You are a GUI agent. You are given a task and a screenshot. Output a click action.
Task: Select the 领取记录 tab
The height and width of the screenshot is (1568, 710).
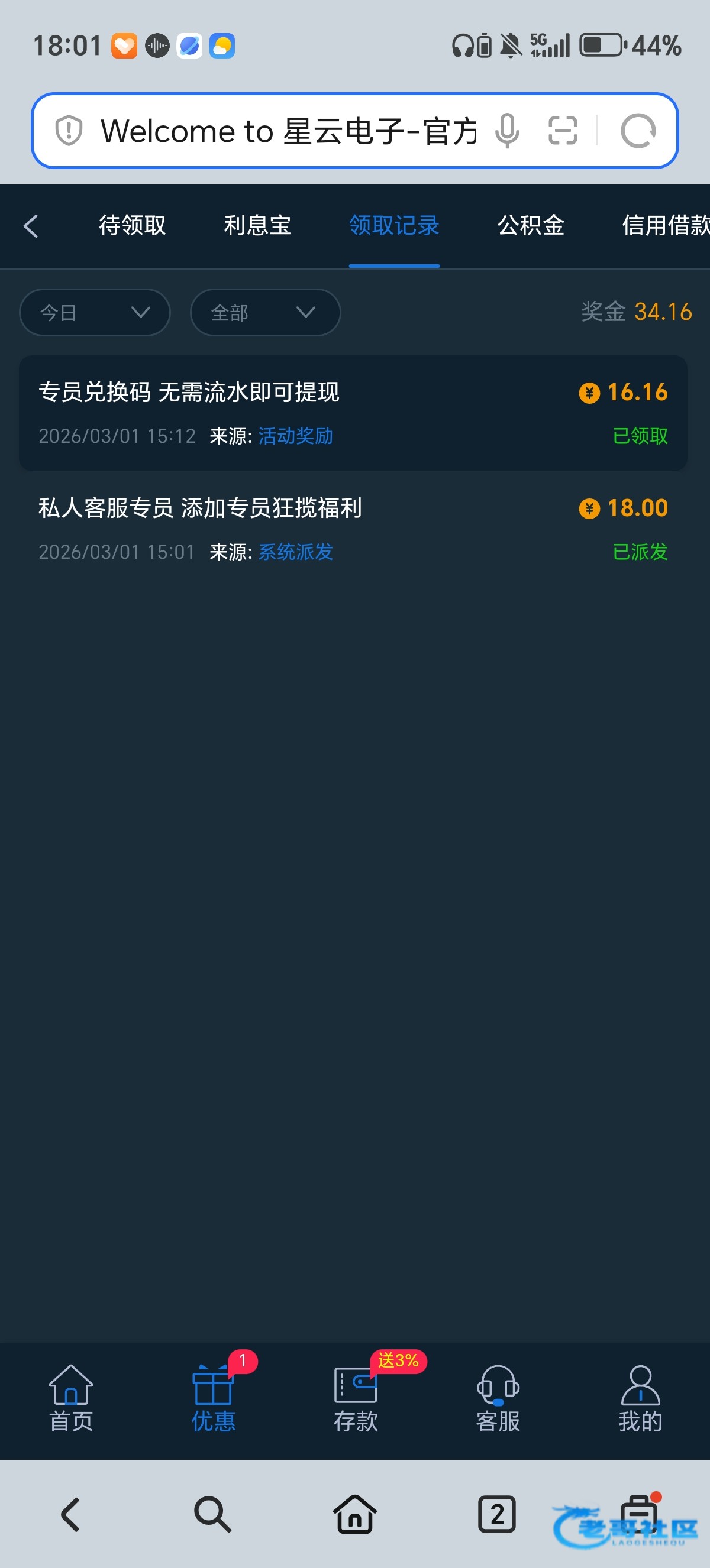pos(394,226)
